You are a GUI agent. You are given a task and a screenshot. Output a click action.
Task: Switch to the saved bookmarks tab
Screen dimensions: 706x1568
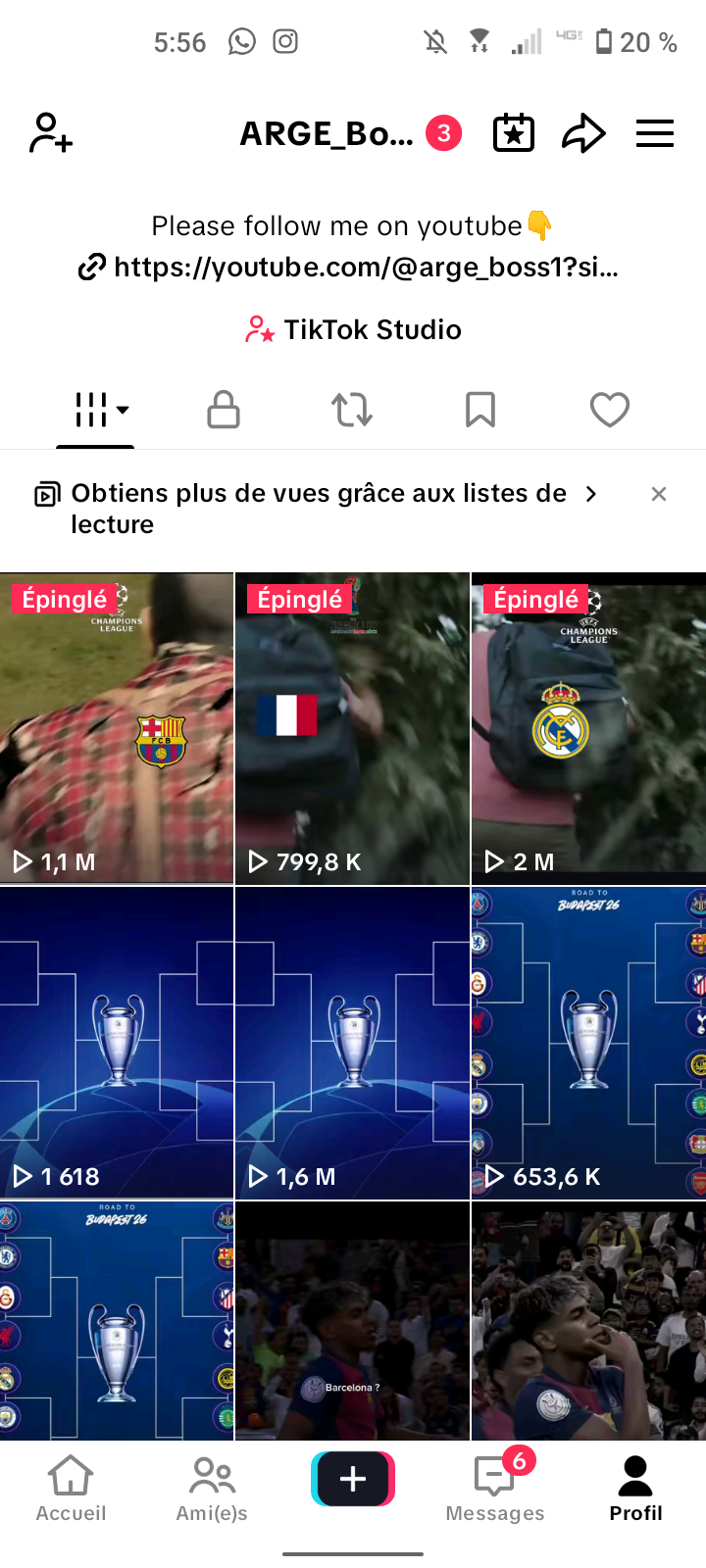[x=480, y=410]
